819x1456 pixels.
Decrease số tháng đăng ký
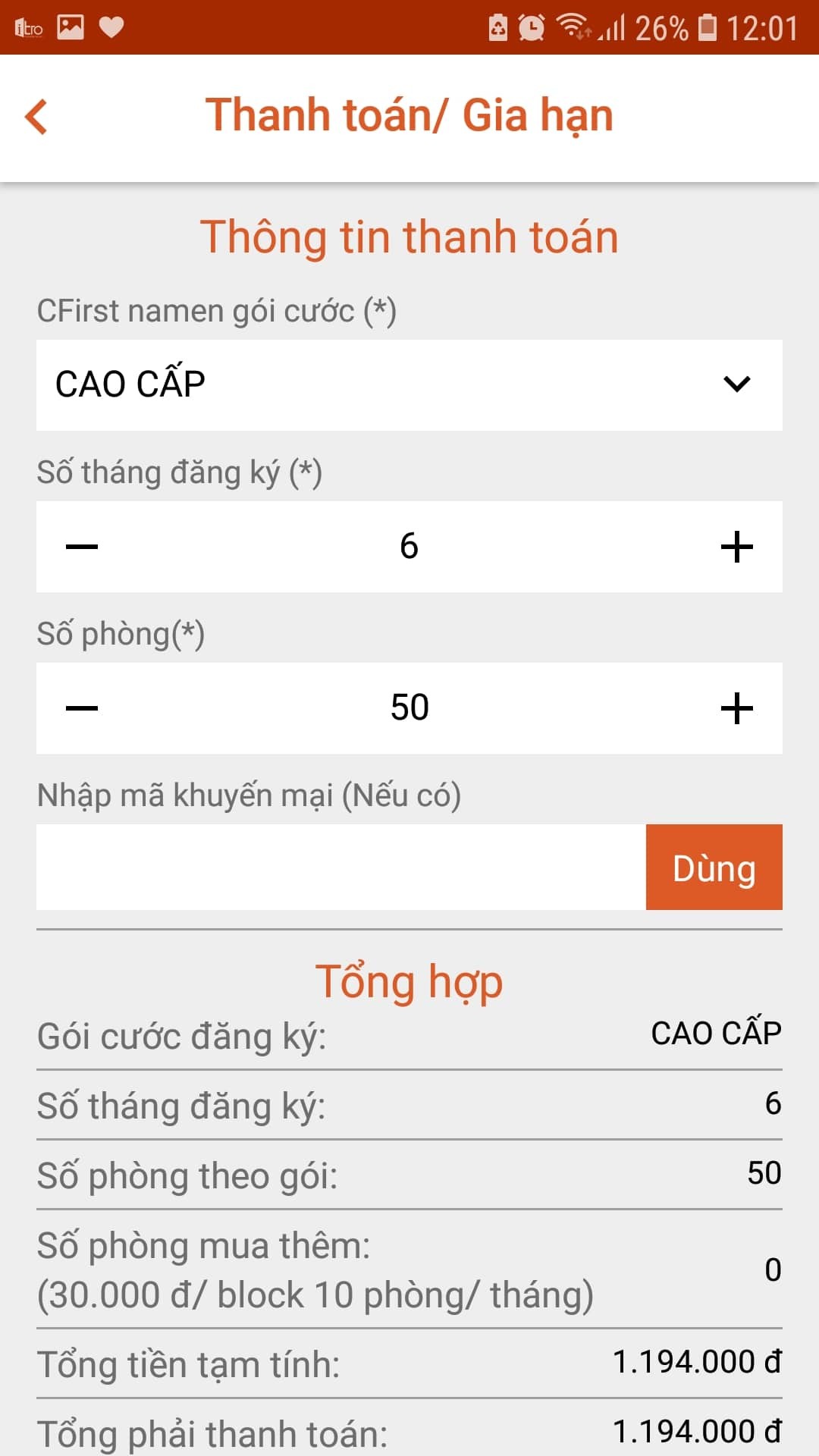click(82, 547)
